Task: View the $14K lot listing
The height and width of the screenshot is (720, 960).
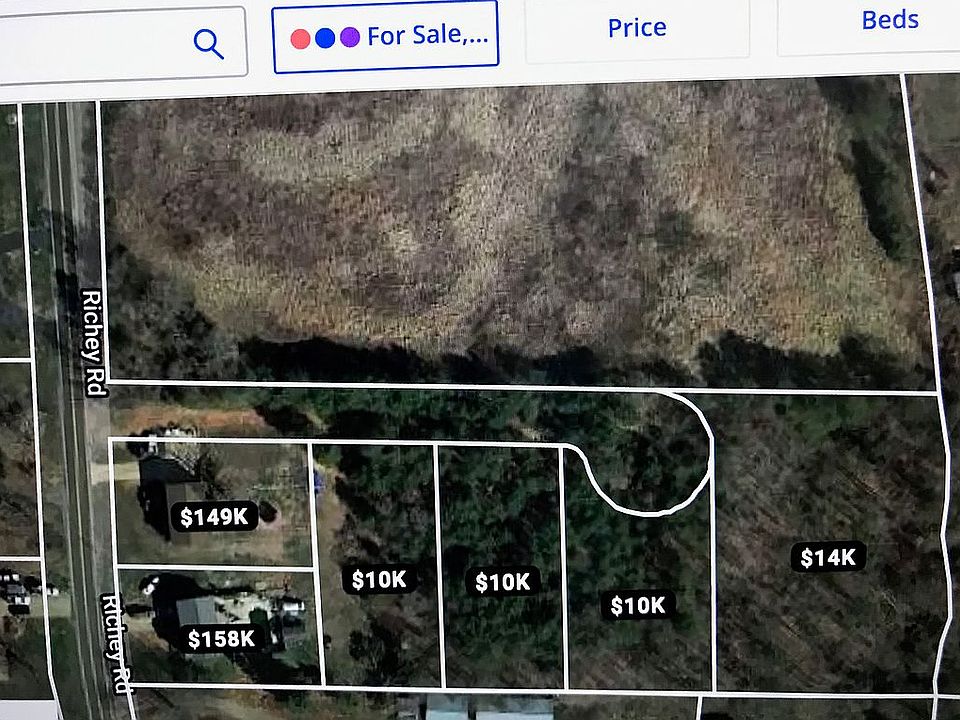Action: click(x=828, y=557)
